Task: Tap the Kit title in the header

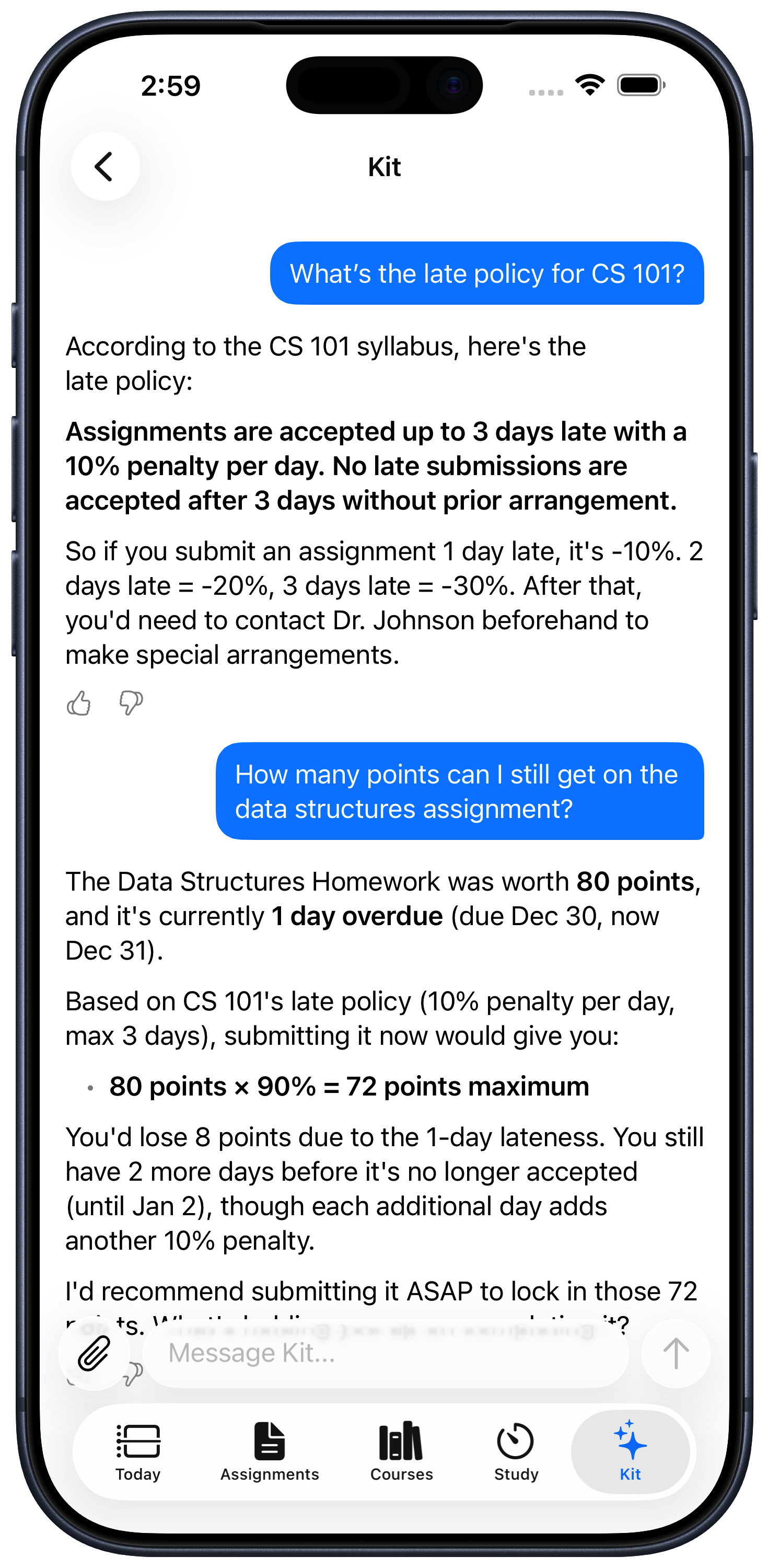Action: pyautogui.click(x=384, y=166)
